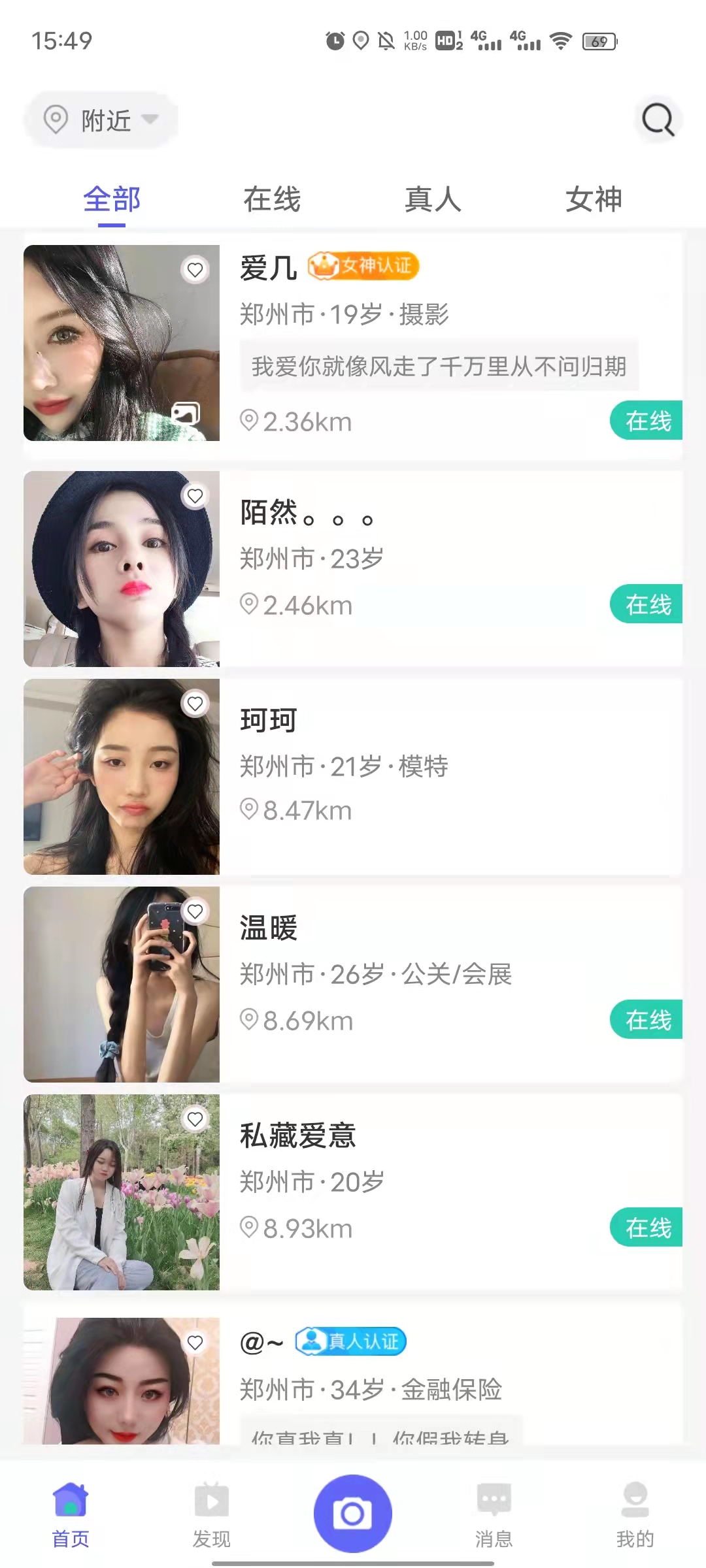The height and width of the screenshot is (1568, 706).
Task: Switch to the 女神 tab
Action: 594,199
